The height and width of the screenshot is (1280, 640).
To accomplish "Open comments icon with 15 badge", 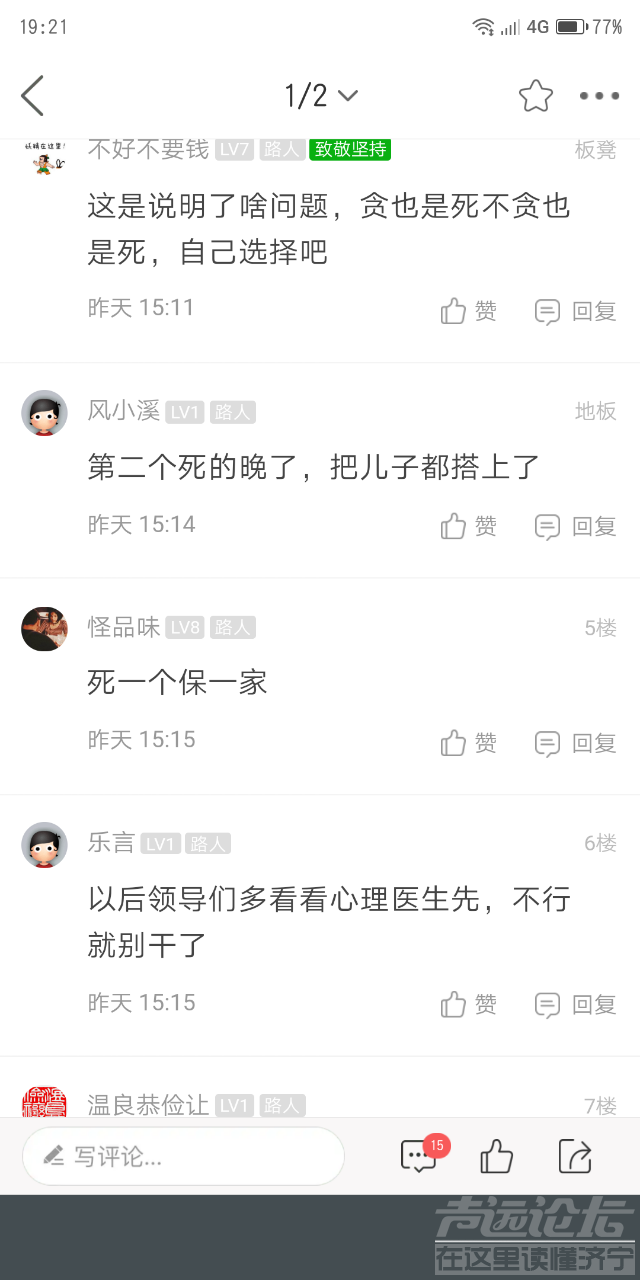I will pyautogui.click(x=419, y=1156).
